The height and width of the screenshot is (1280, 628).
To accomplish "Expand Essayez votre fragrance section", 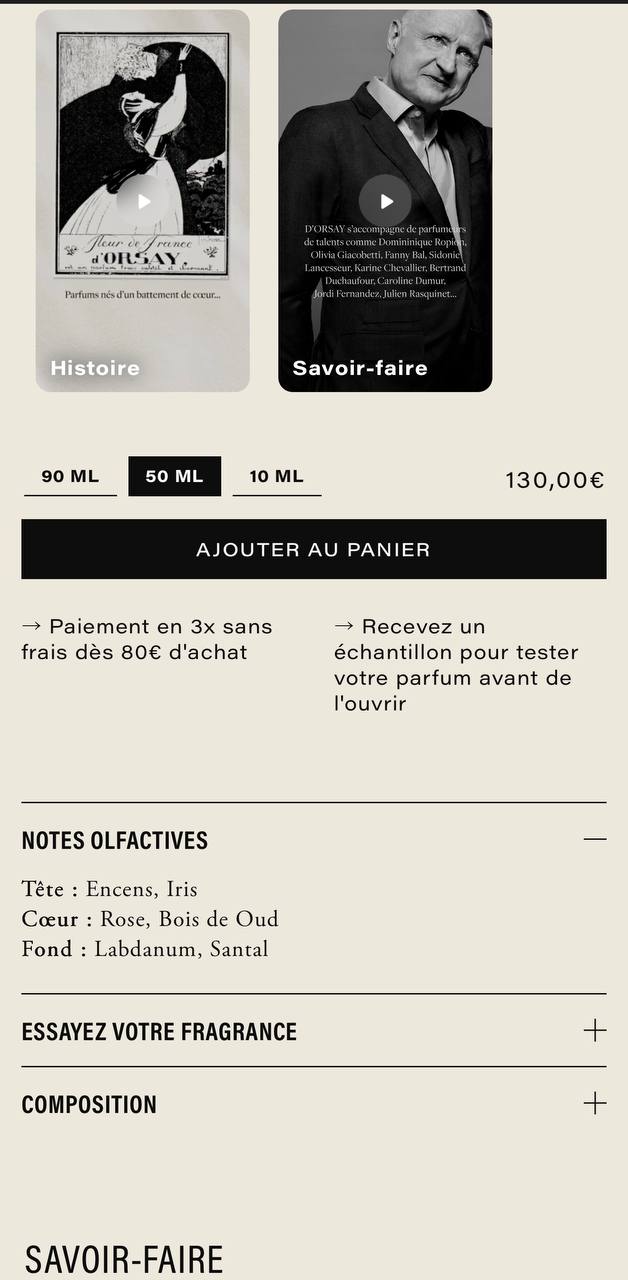I will (x=314, y=1031).
